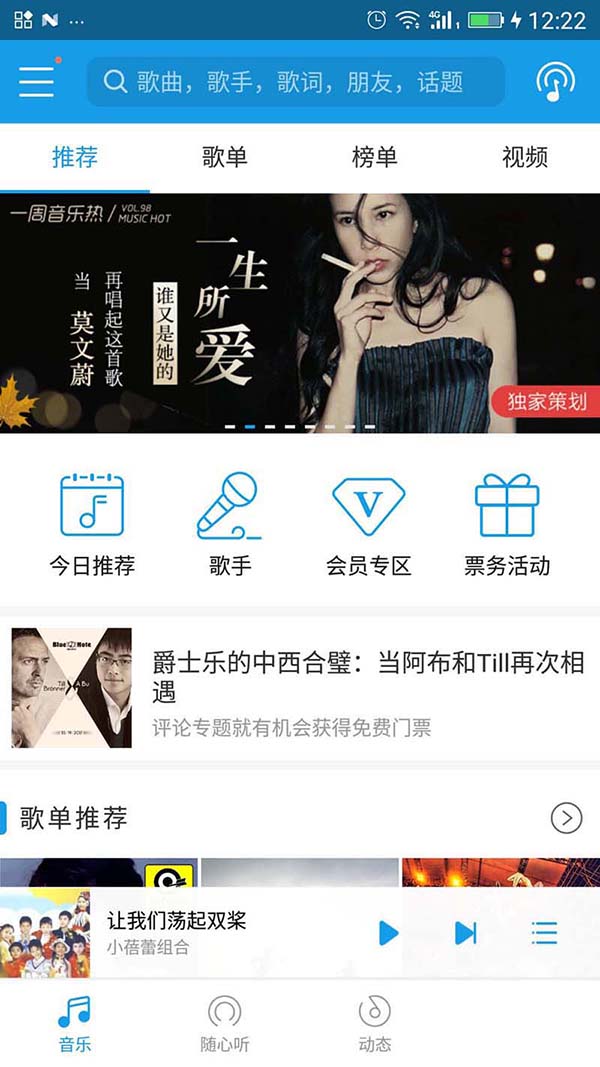Screen dimensions: 600x1067
Task: Open the current playlist queue
Action: coord(544,933)
